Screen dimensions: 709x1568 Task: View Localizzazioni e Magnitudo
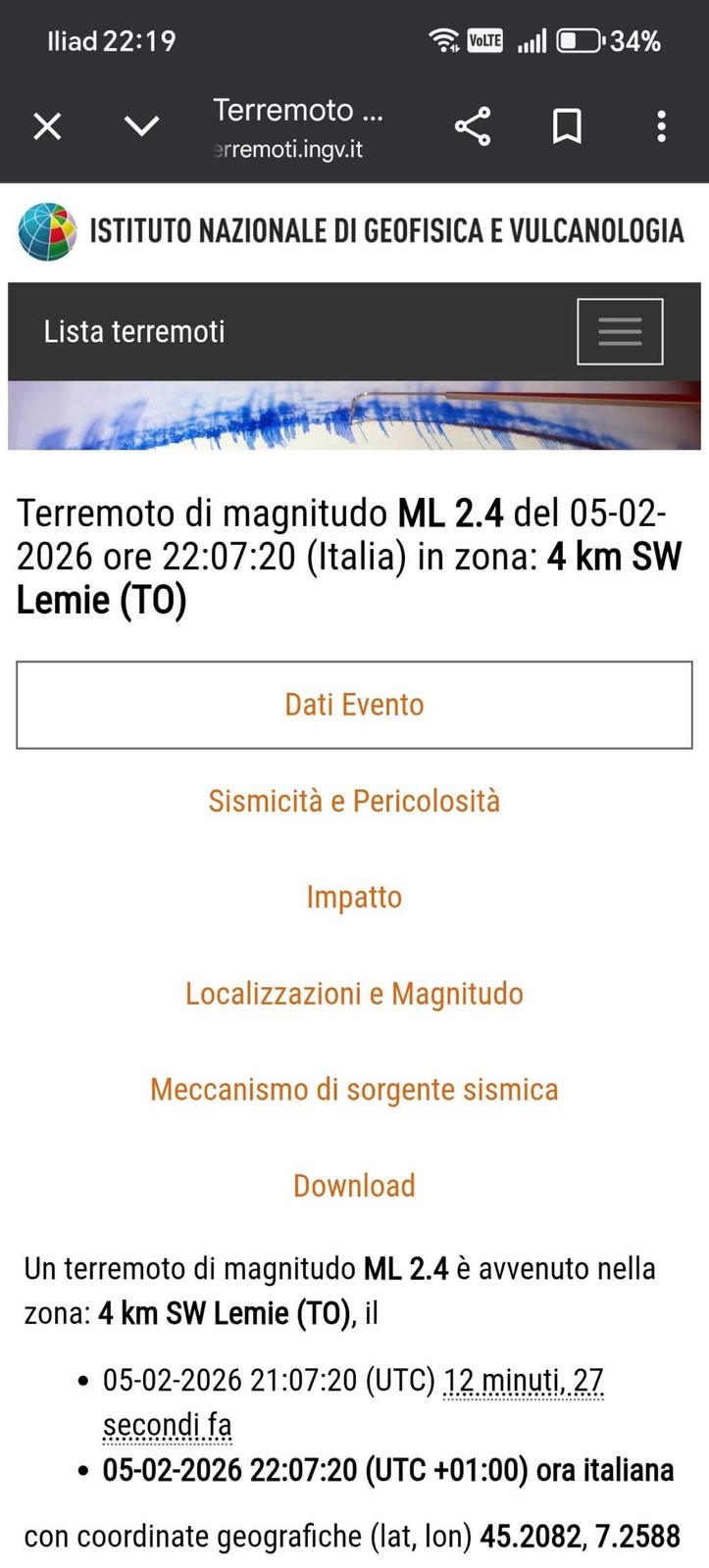pyautogui.click(x=354, y=993)
